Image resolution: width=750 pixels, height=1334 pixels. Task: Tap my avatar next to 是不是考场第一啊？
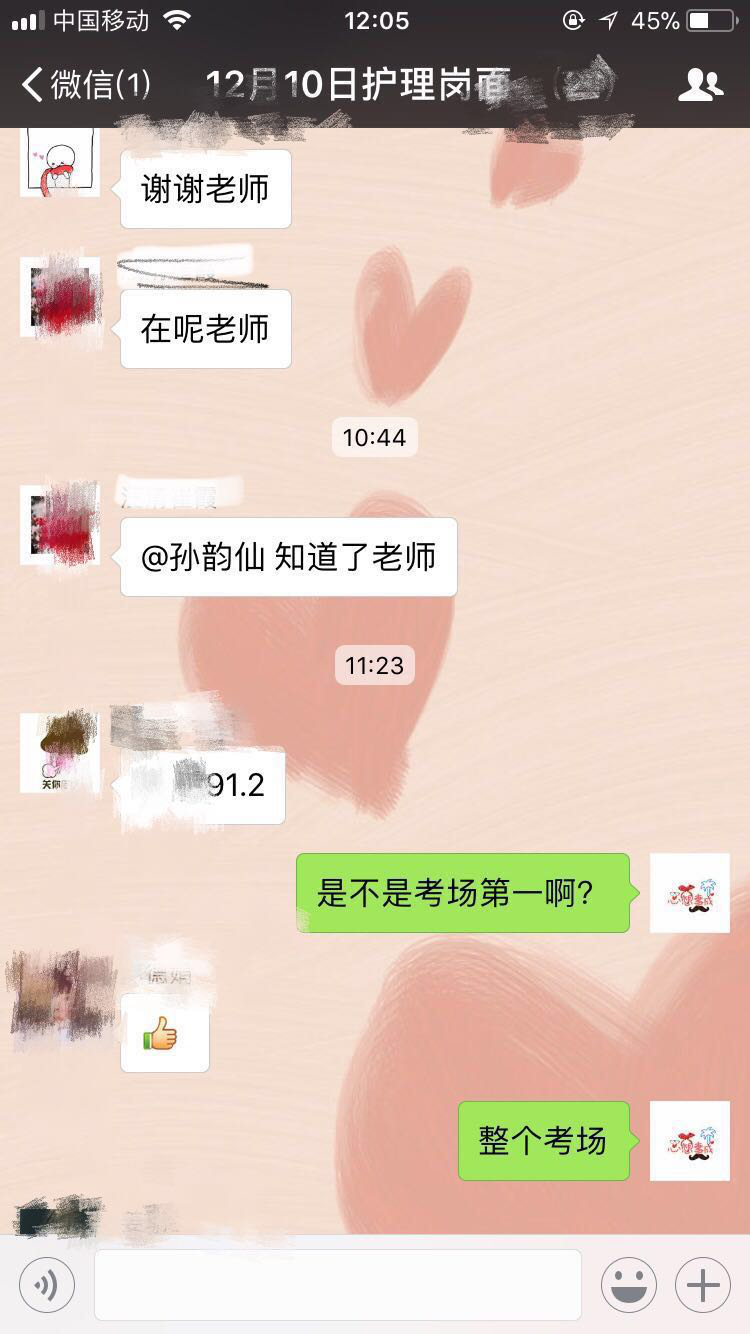click(689, 893)
